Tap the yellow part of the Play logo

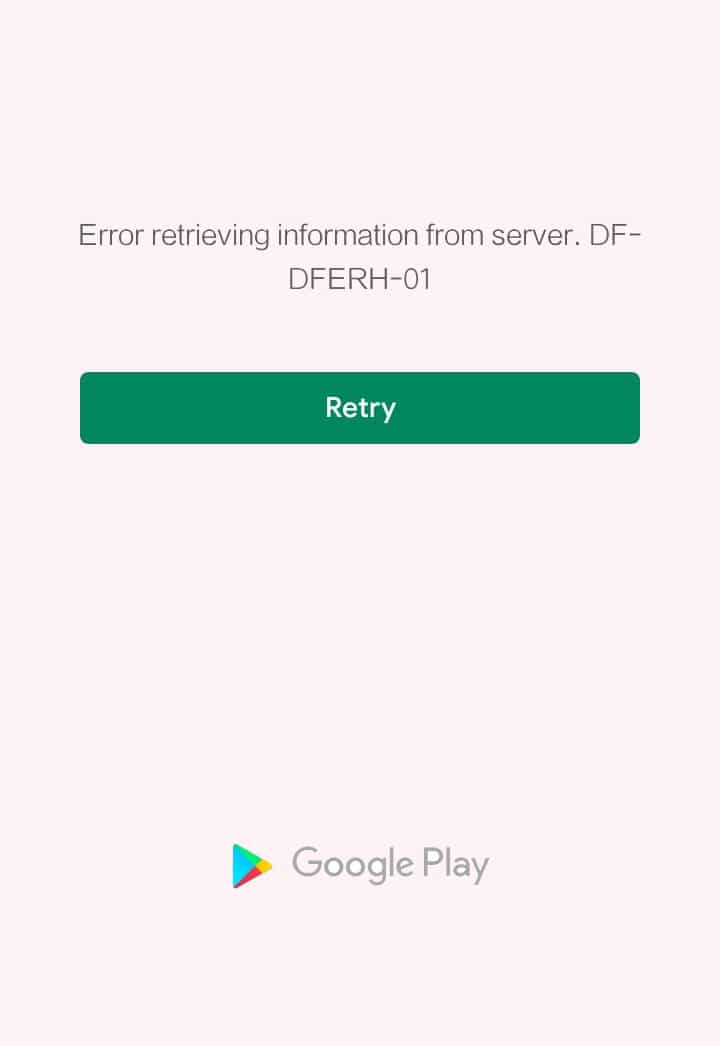point(263,864)
